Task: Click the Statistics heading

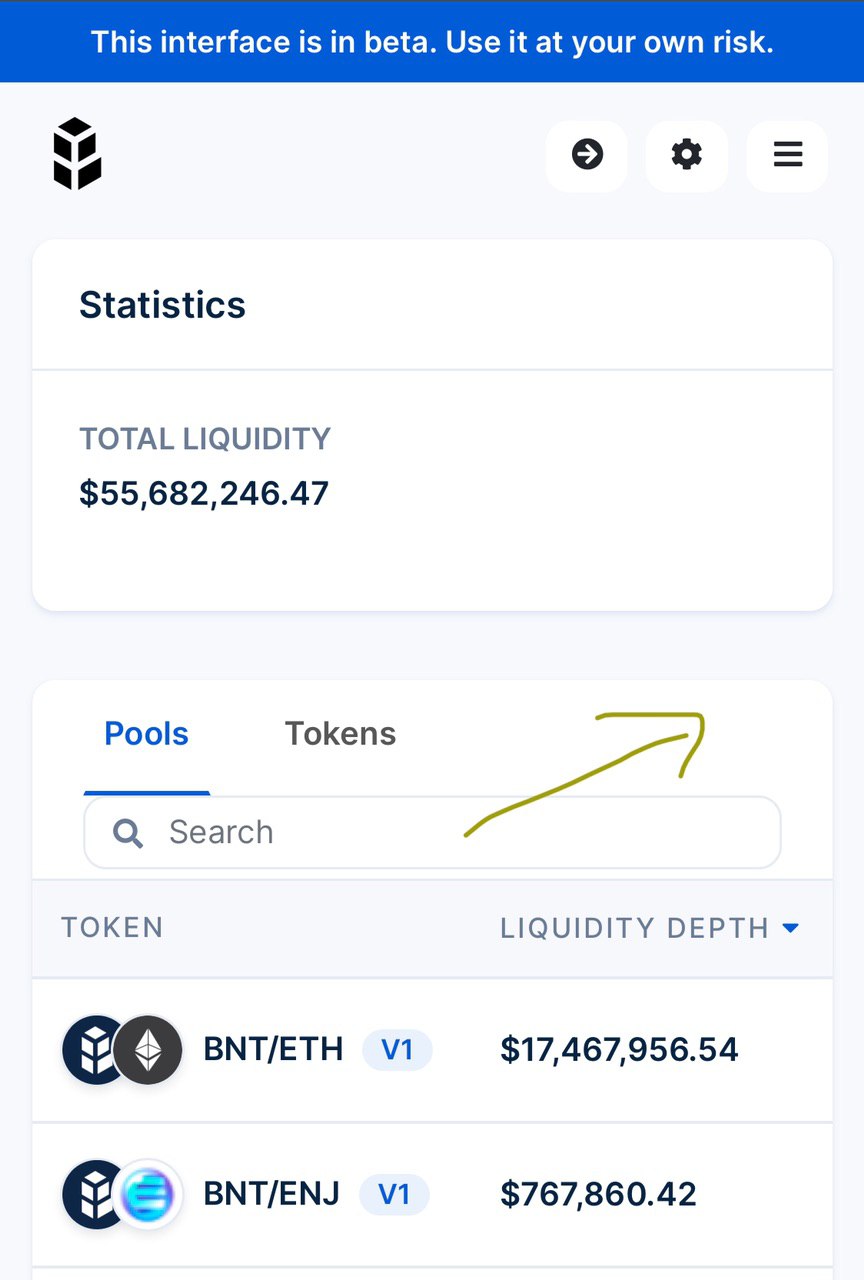Action: 162,305
